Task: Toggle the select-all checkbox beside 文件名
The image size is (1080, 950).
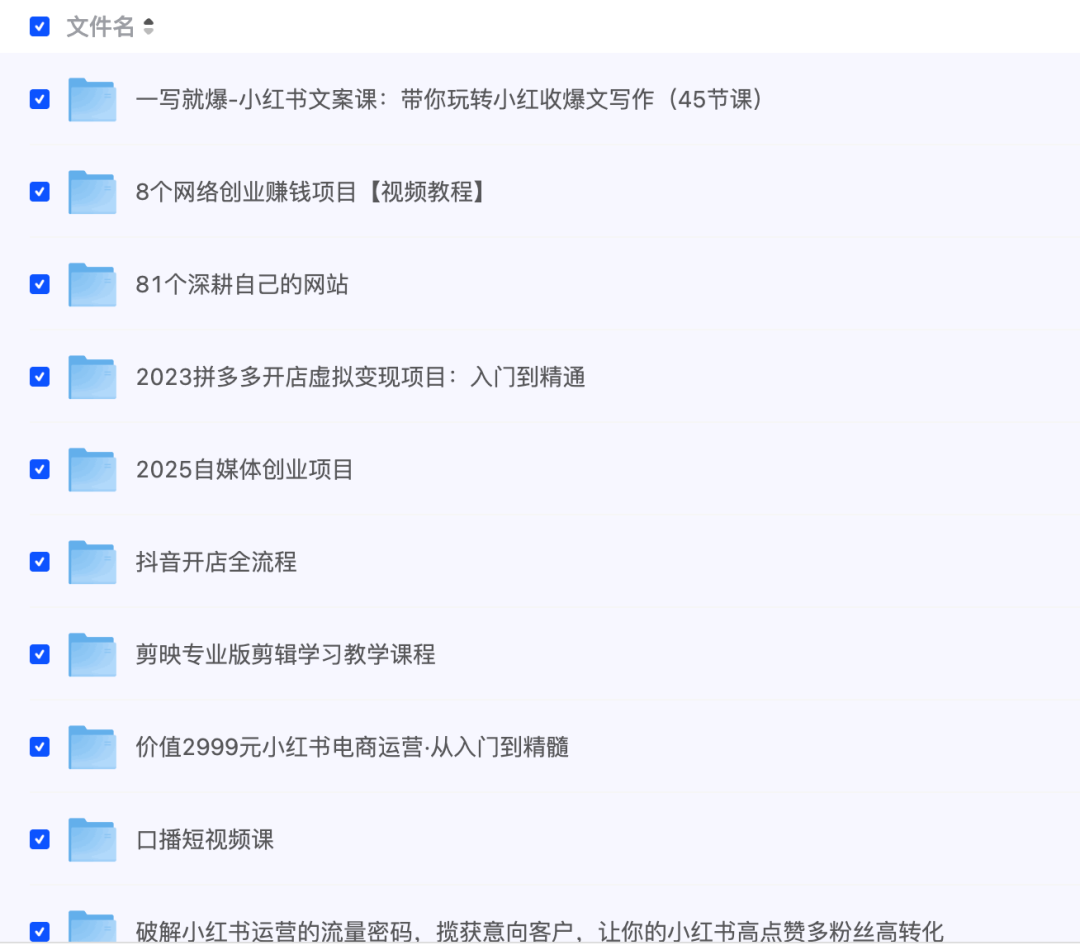Action: pyautogui.click(x=40, y=27)
